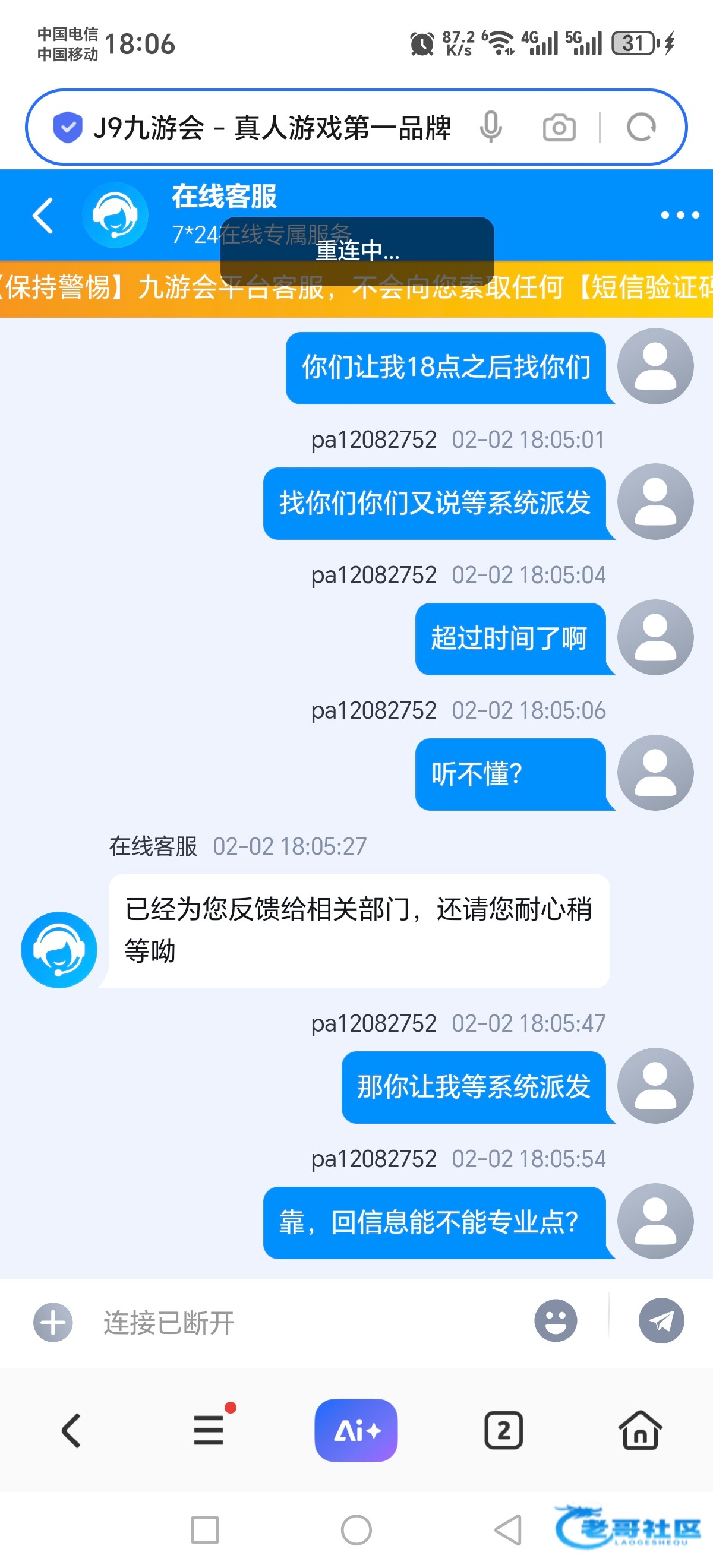Launch the Ai+ assistant
This screenshot has height=1568, width=713.
click(x=356, y=1430)
